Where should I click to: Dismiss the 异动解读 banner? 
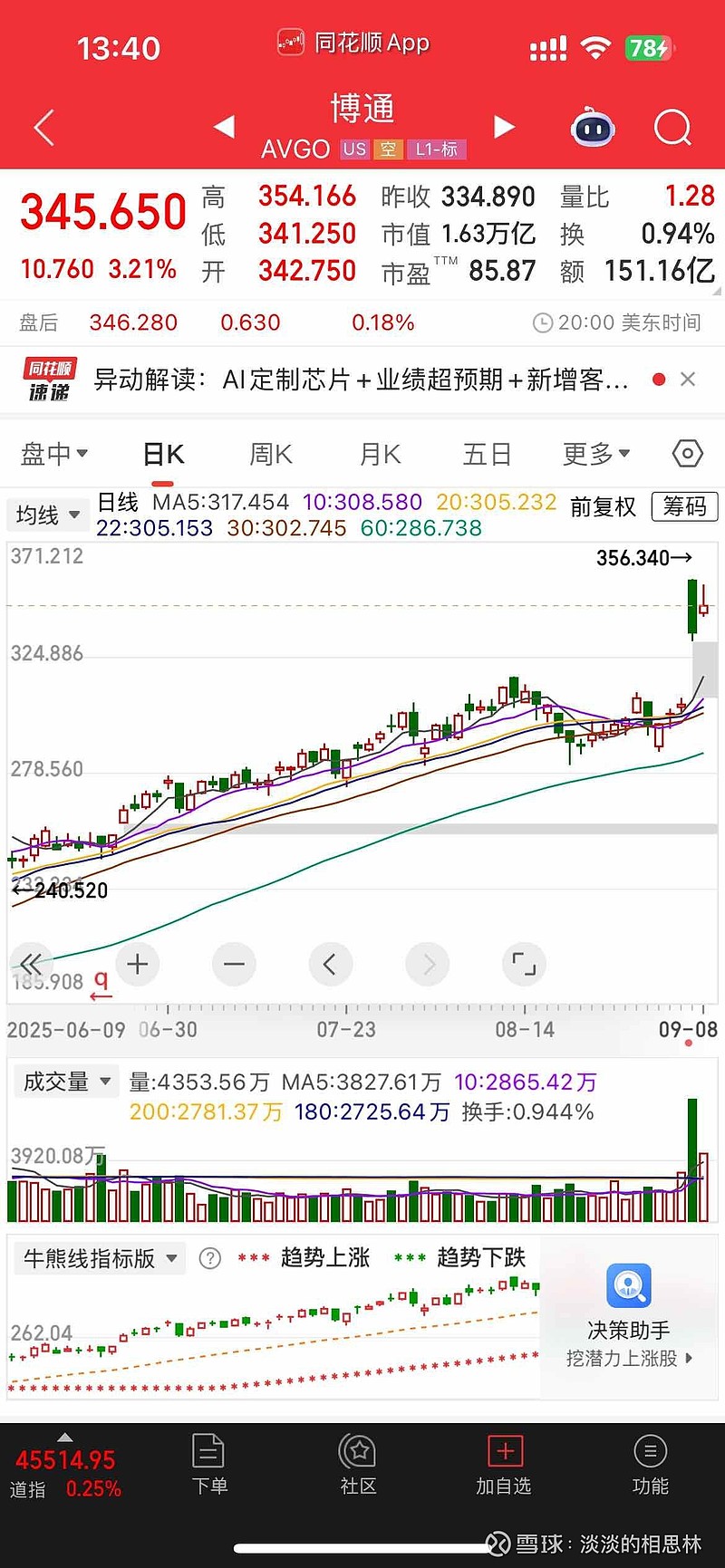coord(688,380)
